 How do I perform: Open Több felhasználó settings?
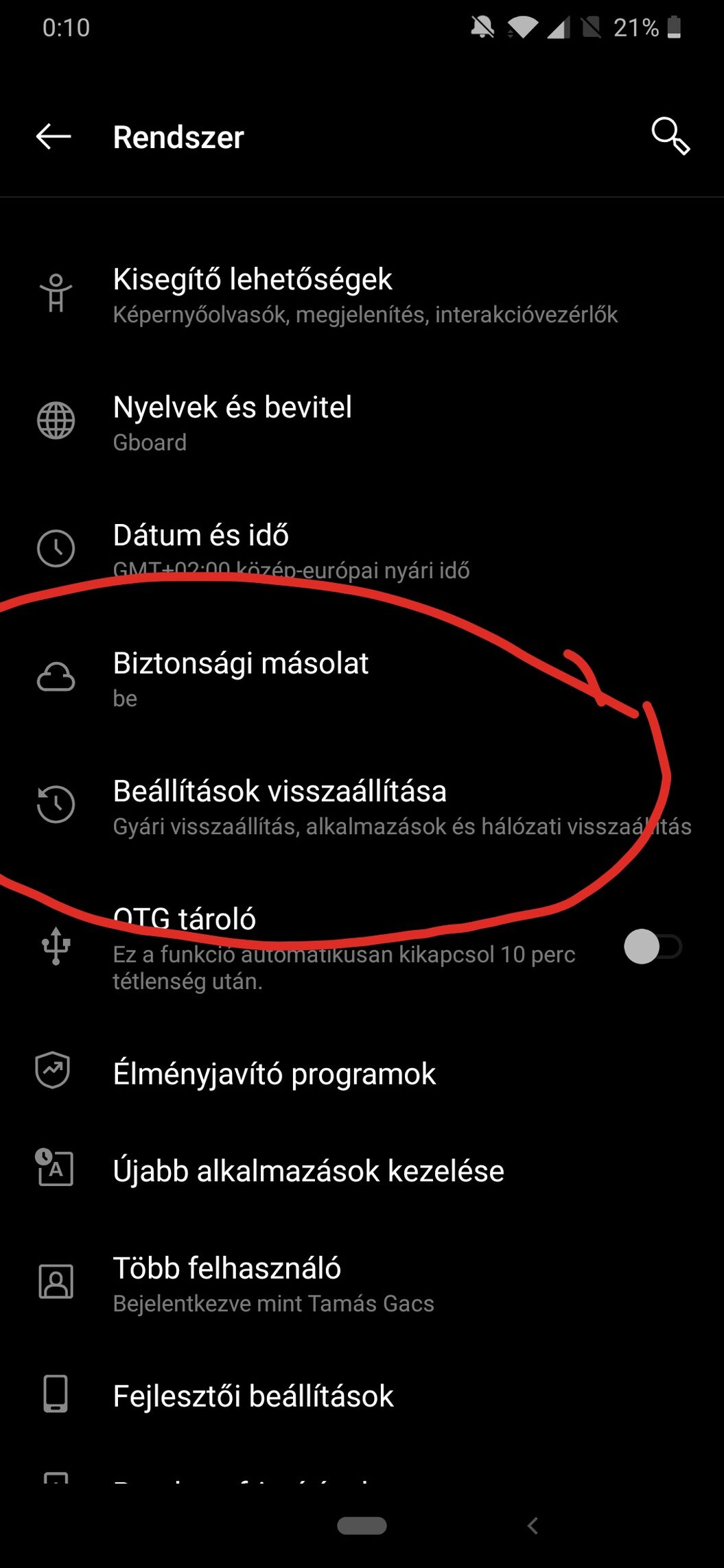(362, 1283)
